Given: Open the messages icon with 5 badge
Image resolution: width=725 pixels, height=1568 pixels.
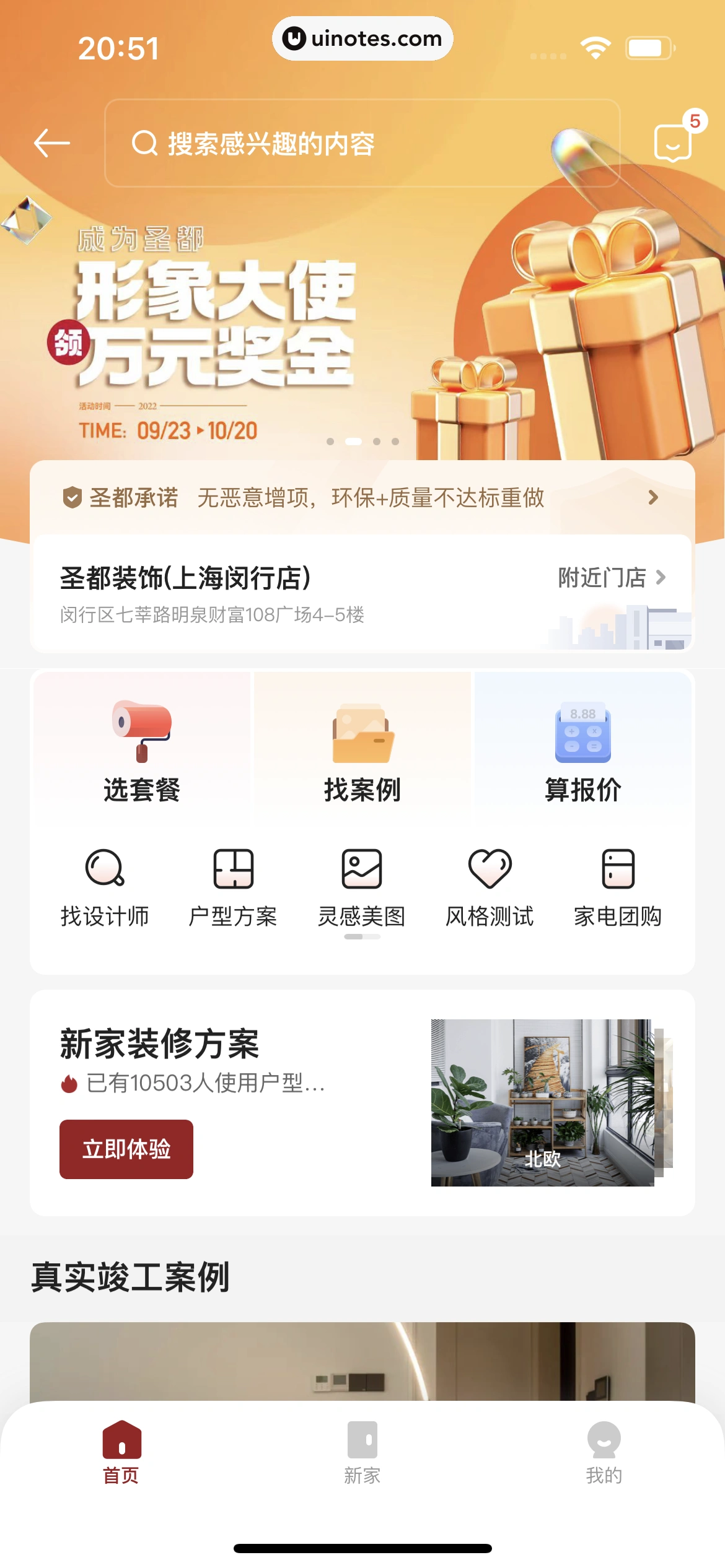Looking at the screenshot, I should click(x=673, y=142).
